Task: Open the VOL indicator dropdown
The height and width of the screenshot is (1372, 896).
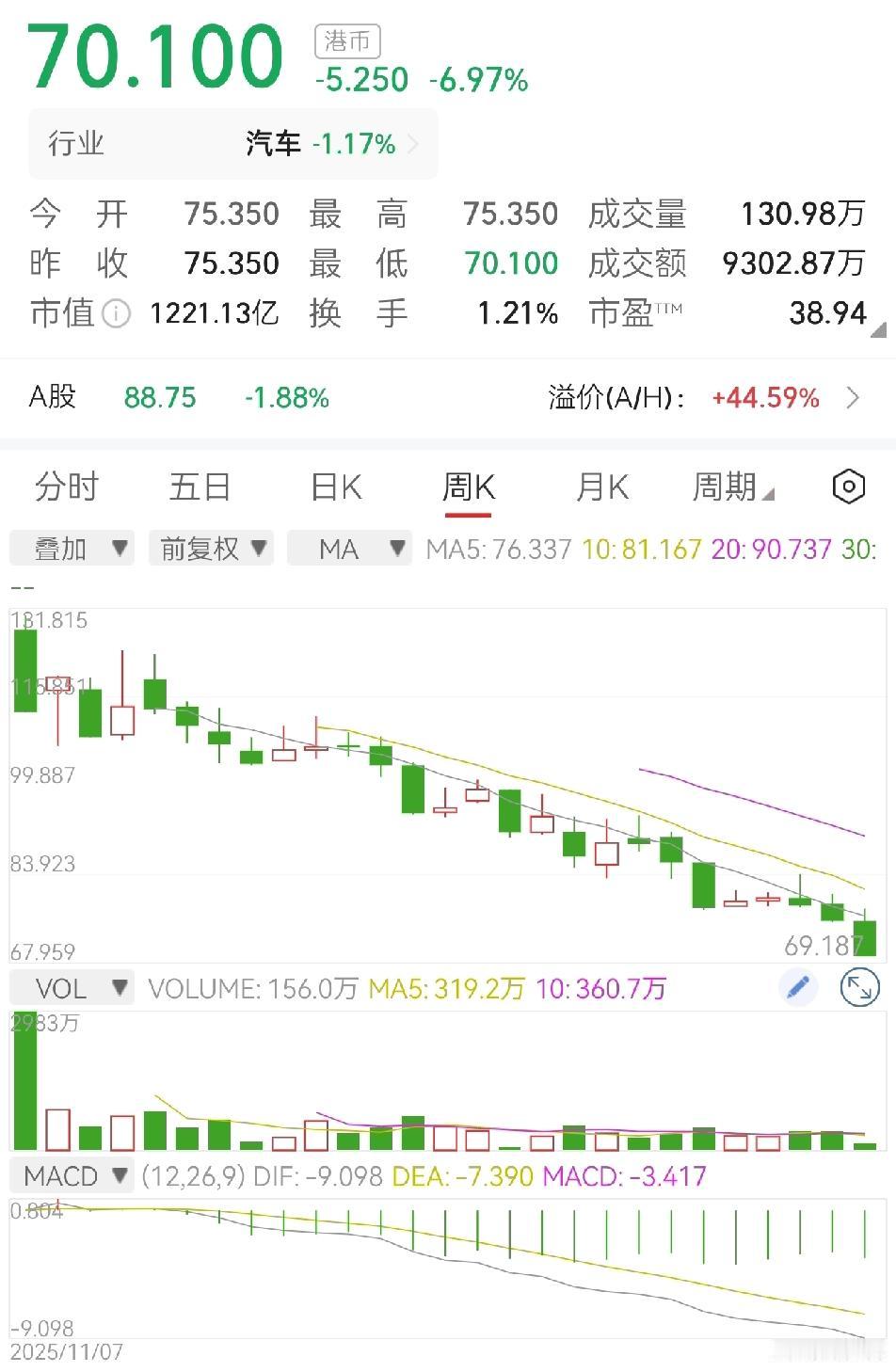Action: click(x=72, y=988)
